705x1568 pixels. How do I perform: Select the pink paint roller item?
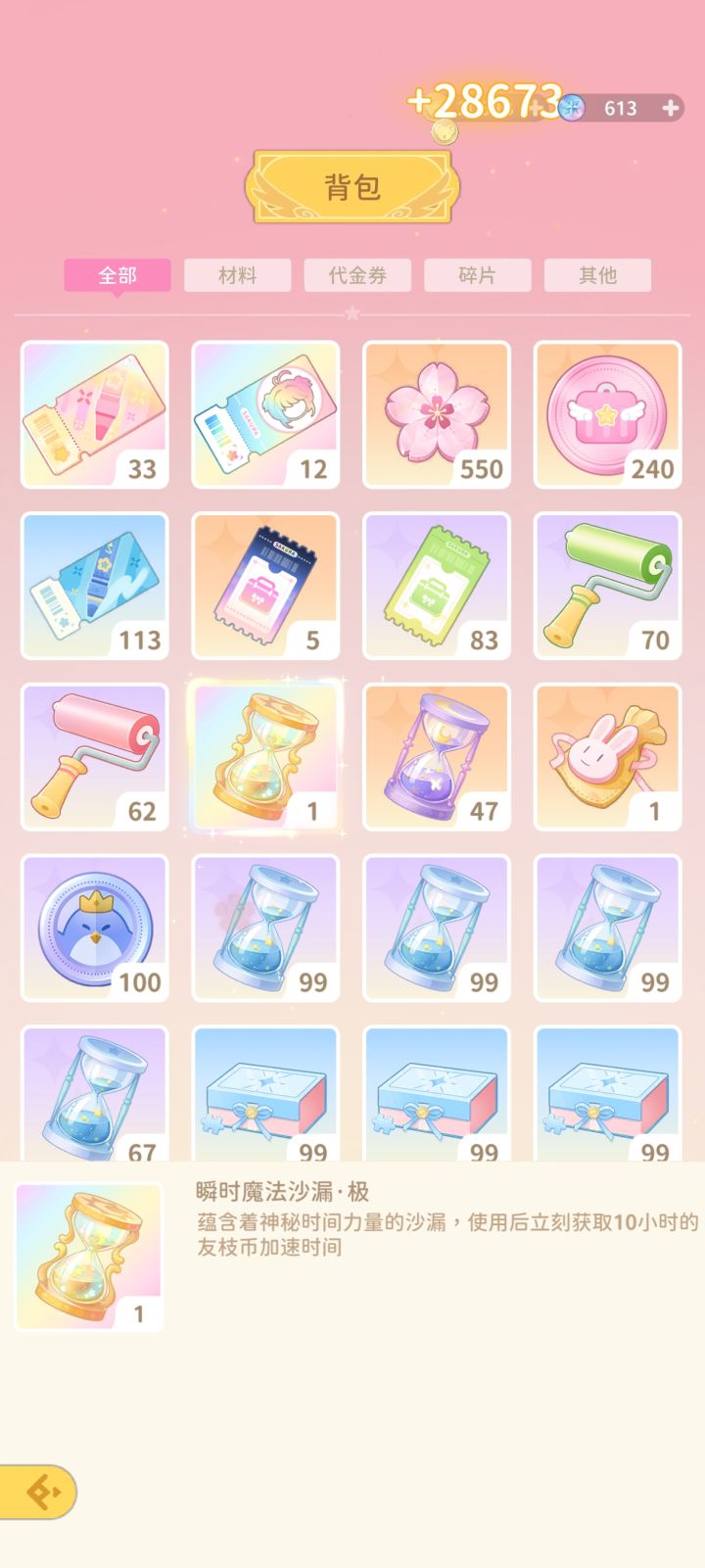pyautogui.click(x=94, y=756)
